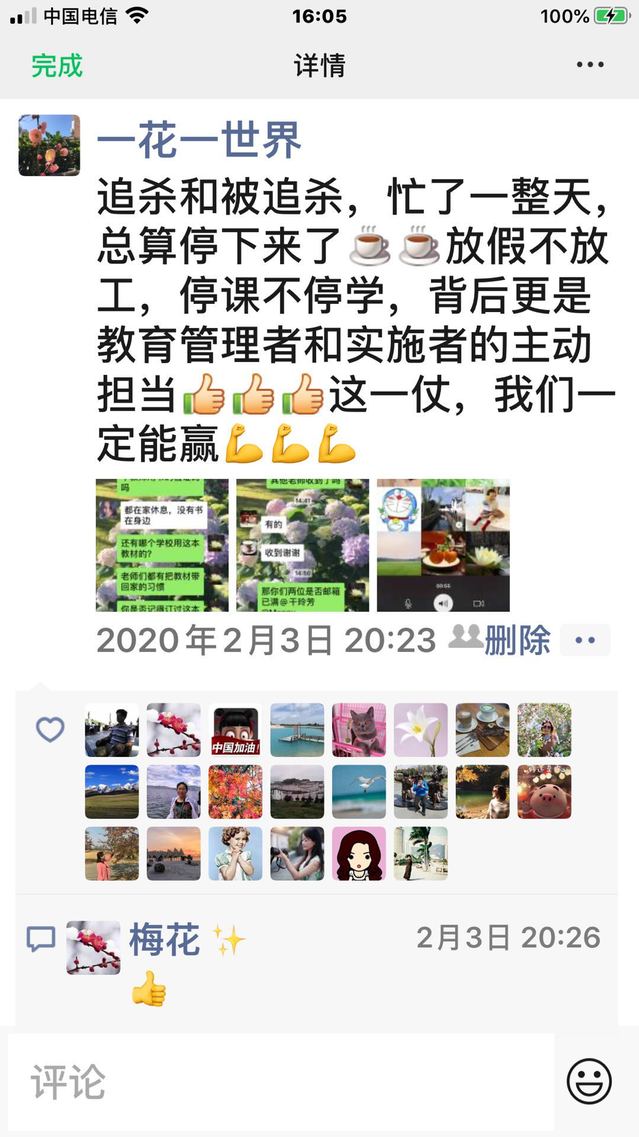Open 梅花's profile from comment name
The width and height of the screenshot is (639, 1137).
pyautogui.click(x=164, y=939)
